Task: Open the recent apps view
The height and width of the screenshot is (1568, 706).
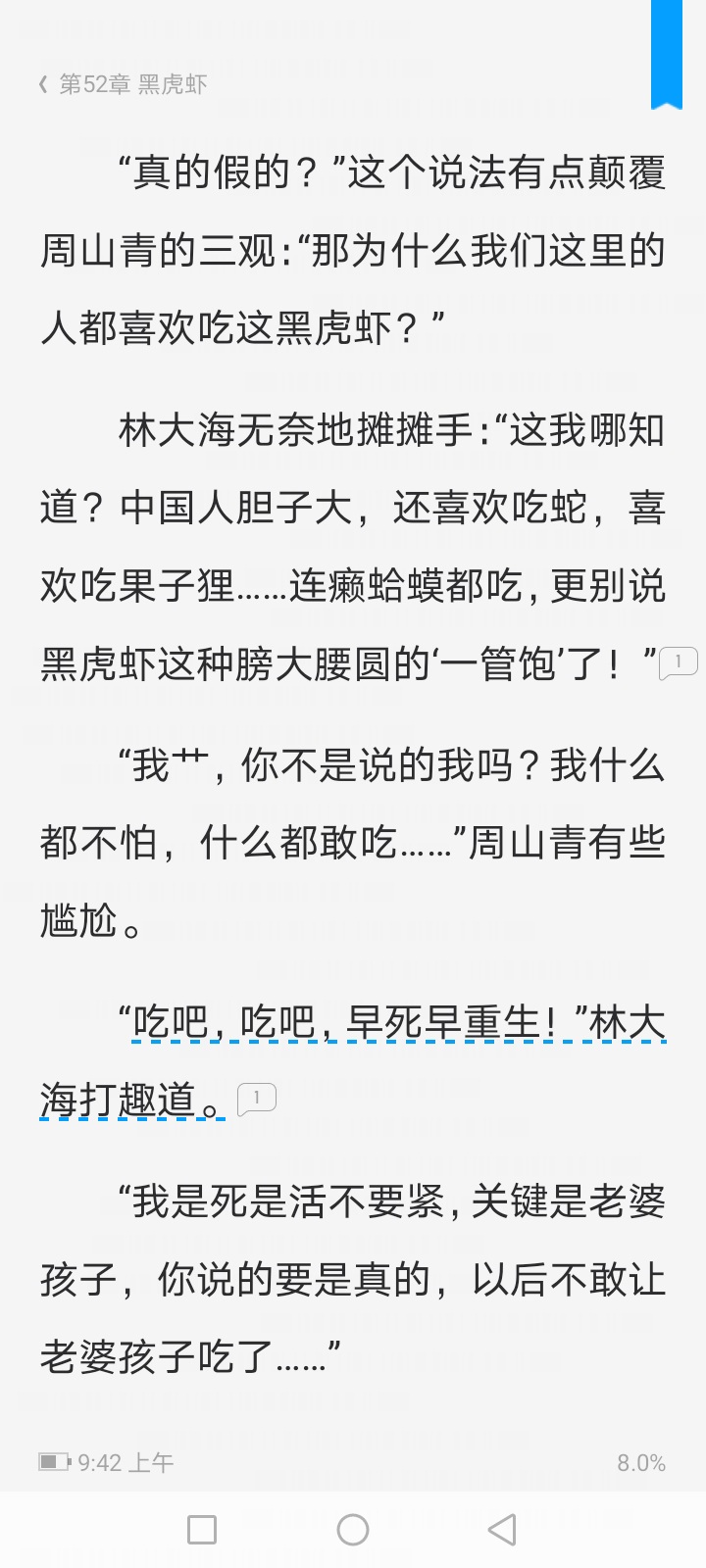Action: 202,1529
